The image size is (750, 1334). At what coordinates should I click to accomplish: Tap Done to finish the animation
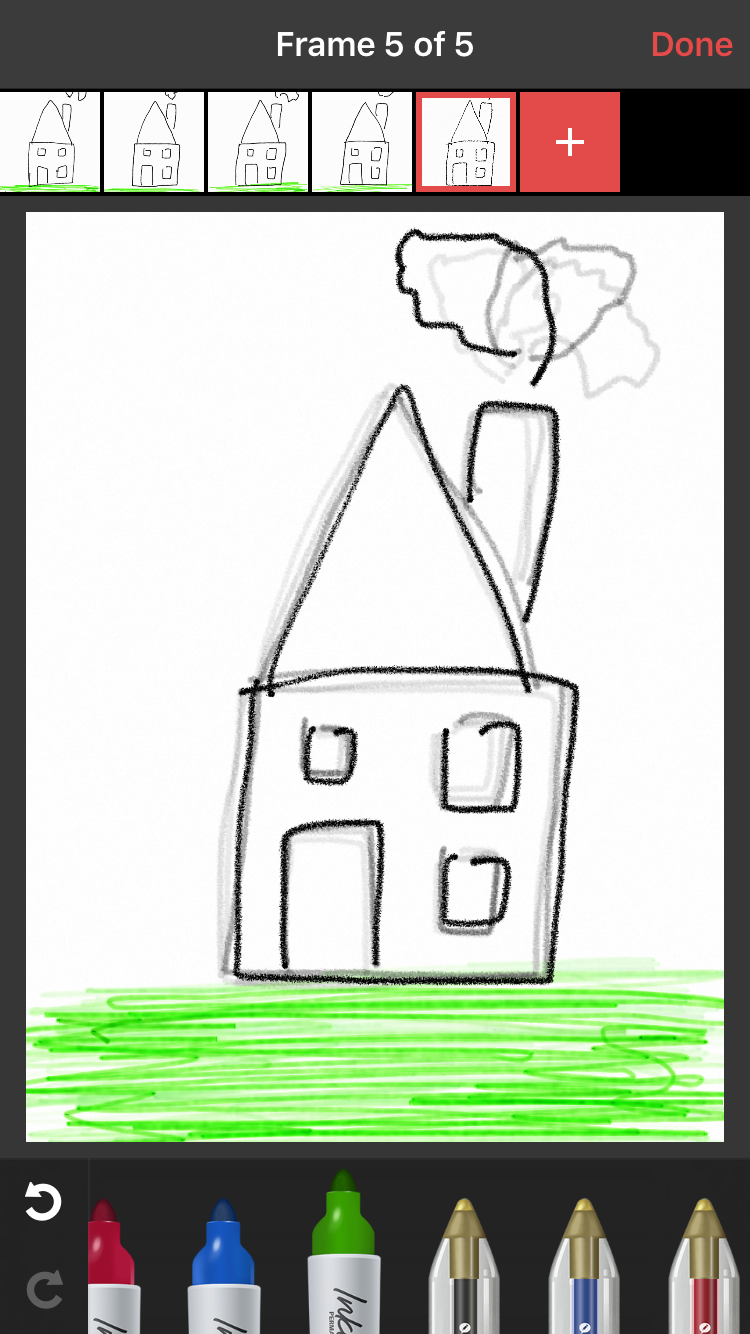click(692, 45)
